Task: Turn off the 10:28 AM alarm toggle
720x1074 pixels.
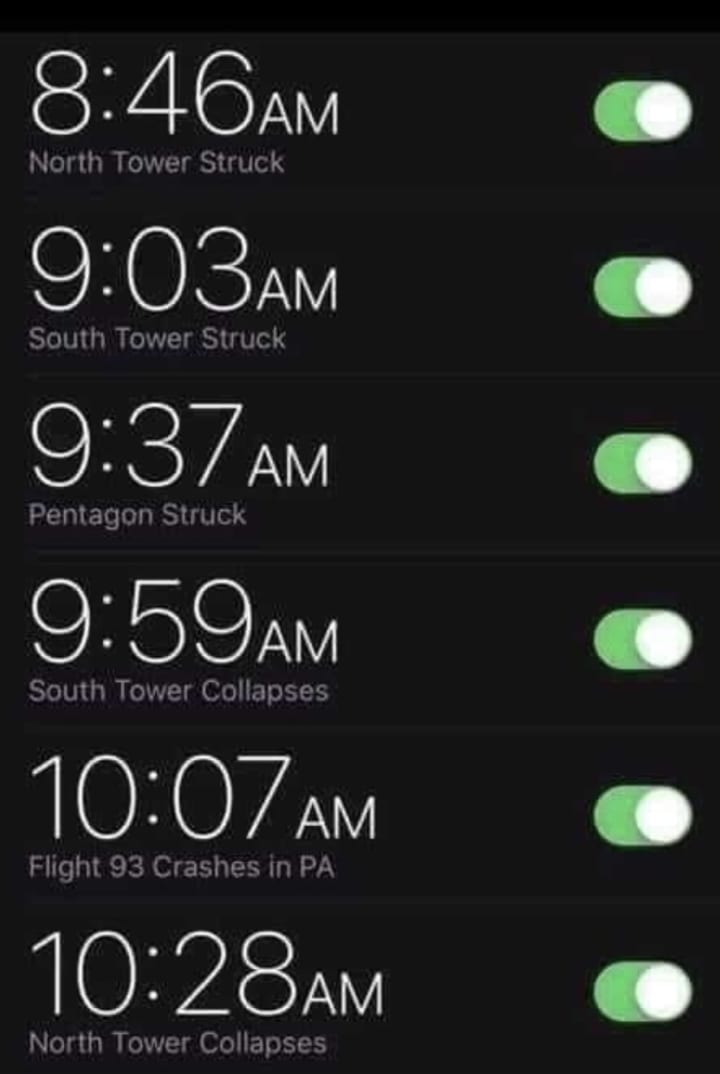Action: [643, 992]
